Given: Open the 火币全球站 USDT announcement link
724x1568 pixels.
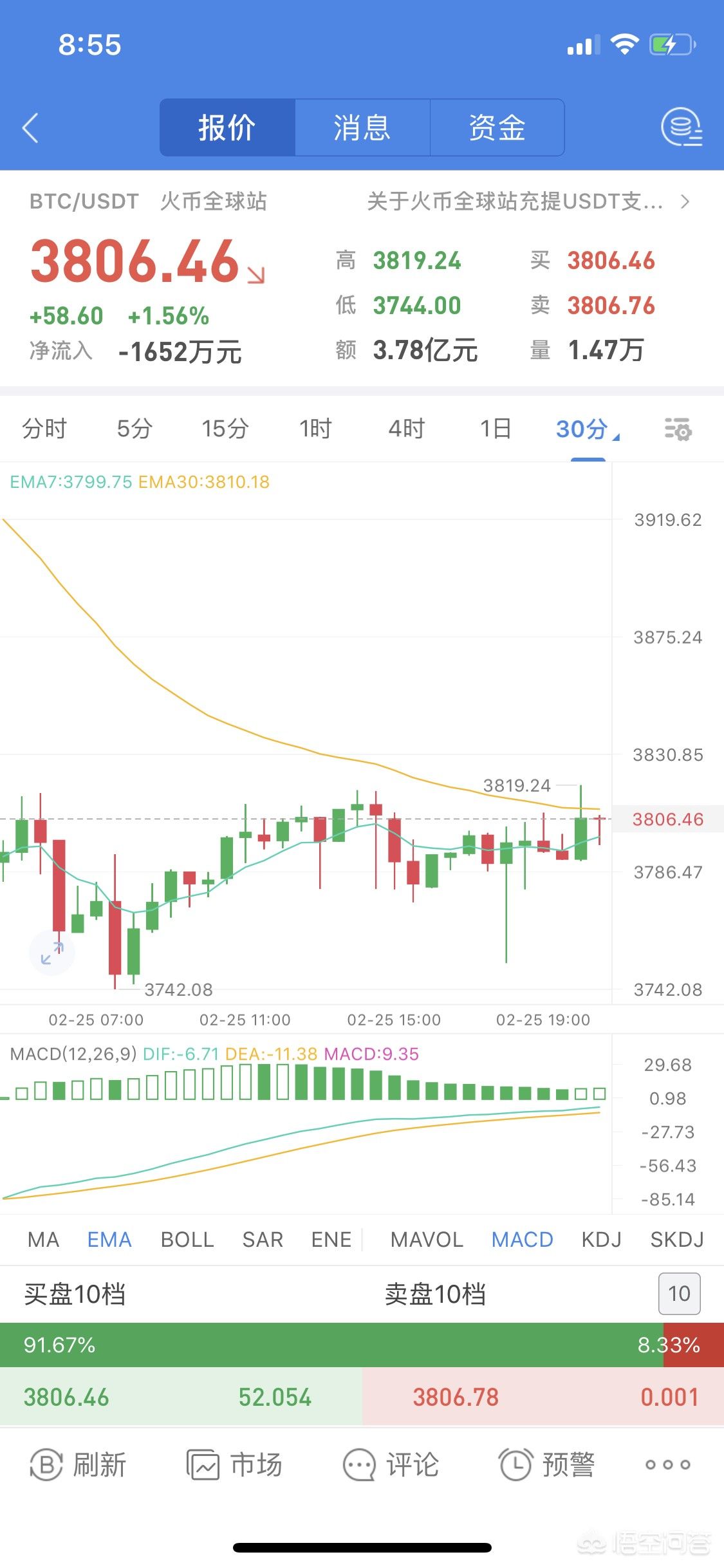Looking at the screenshot, I should point(528,202).
